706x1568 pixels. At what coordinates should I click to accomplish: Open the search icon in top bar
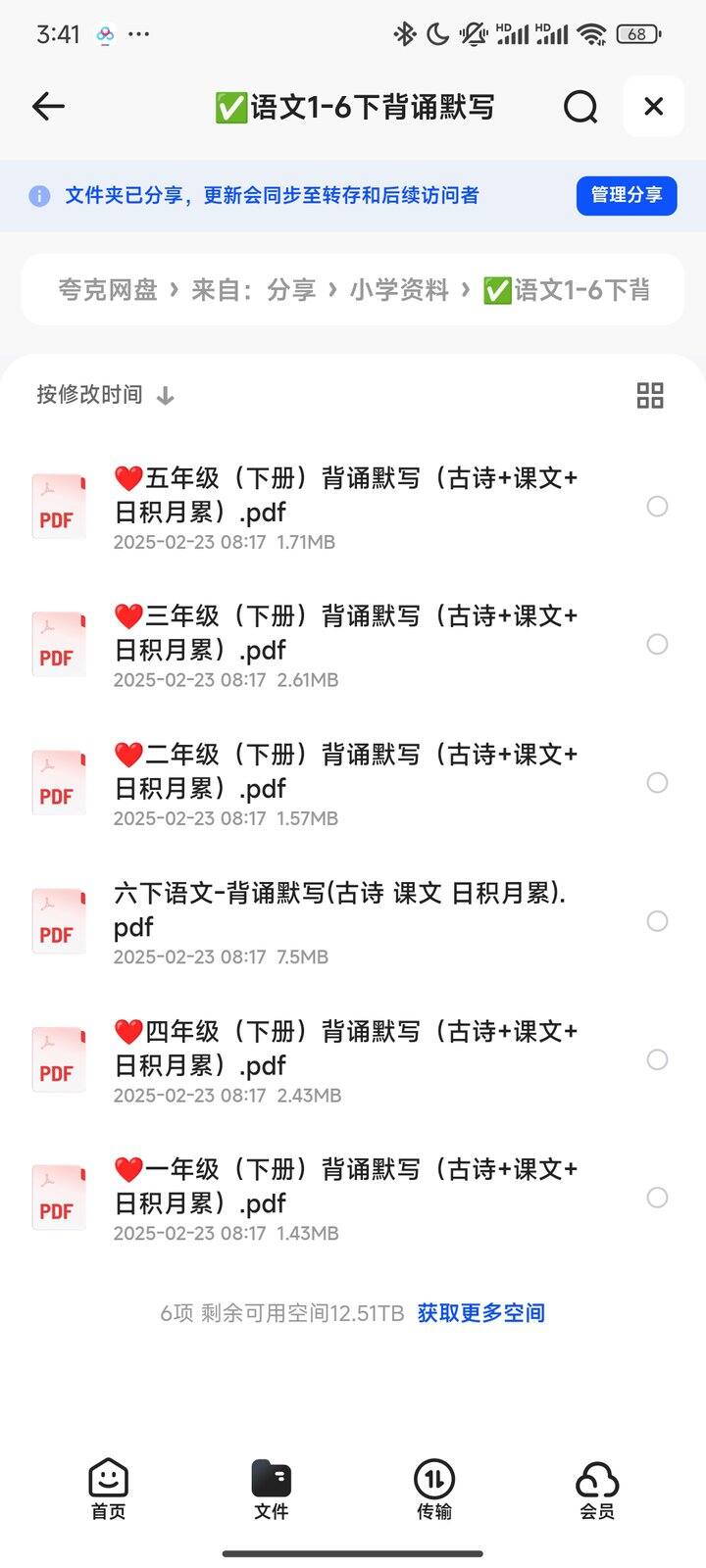pyautogui.click(x=580, y=106)
